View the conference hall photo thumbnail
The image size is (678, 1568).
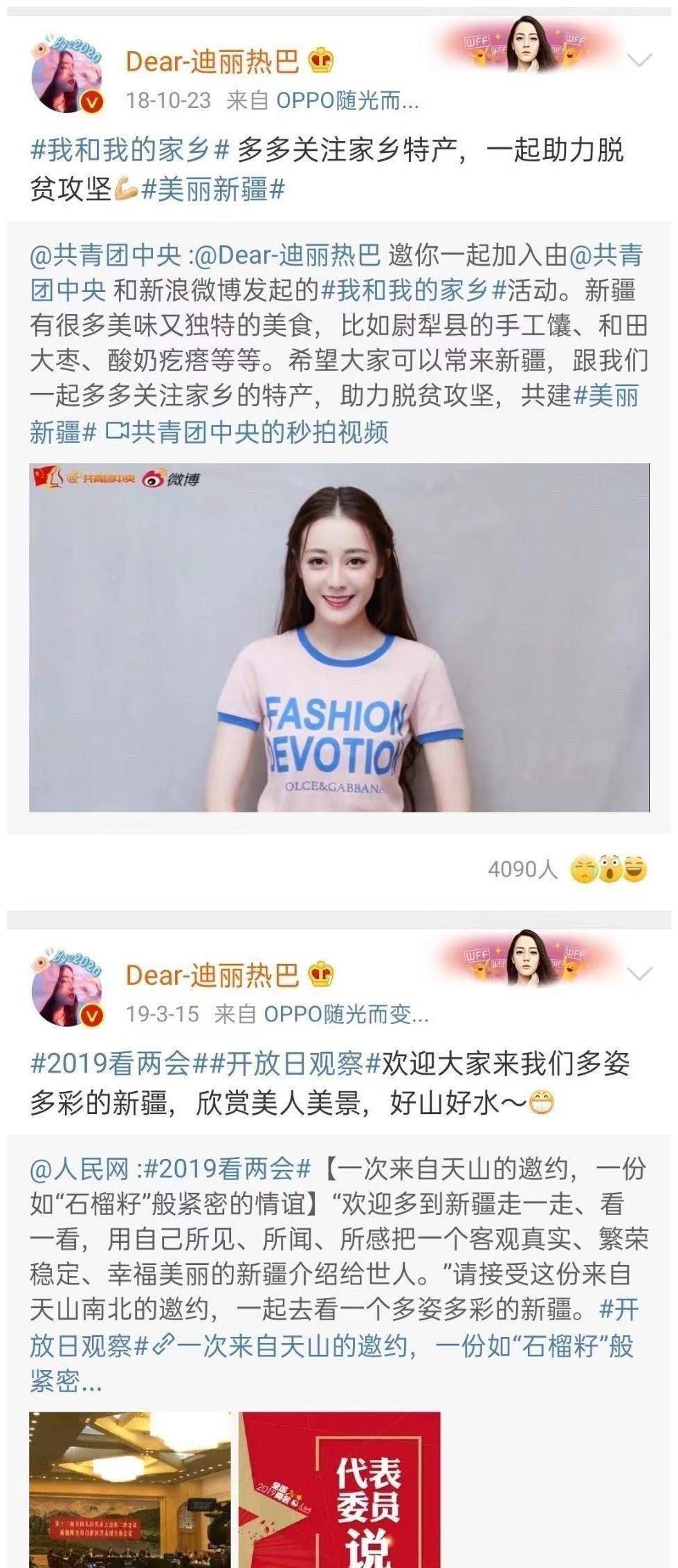tap(130, 1488)
